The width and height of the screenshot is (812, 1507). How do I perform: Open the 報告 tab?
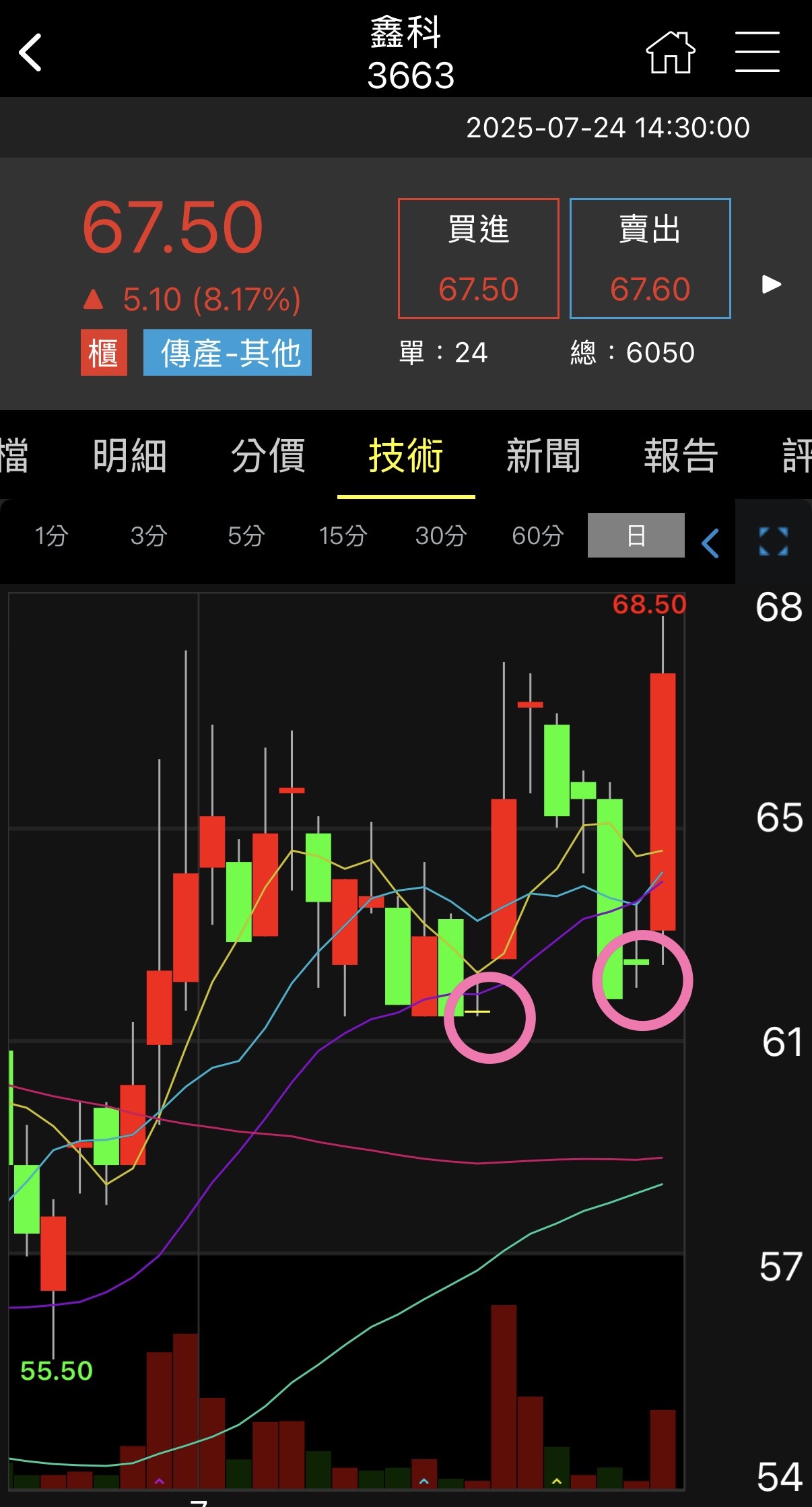[681, 456]
